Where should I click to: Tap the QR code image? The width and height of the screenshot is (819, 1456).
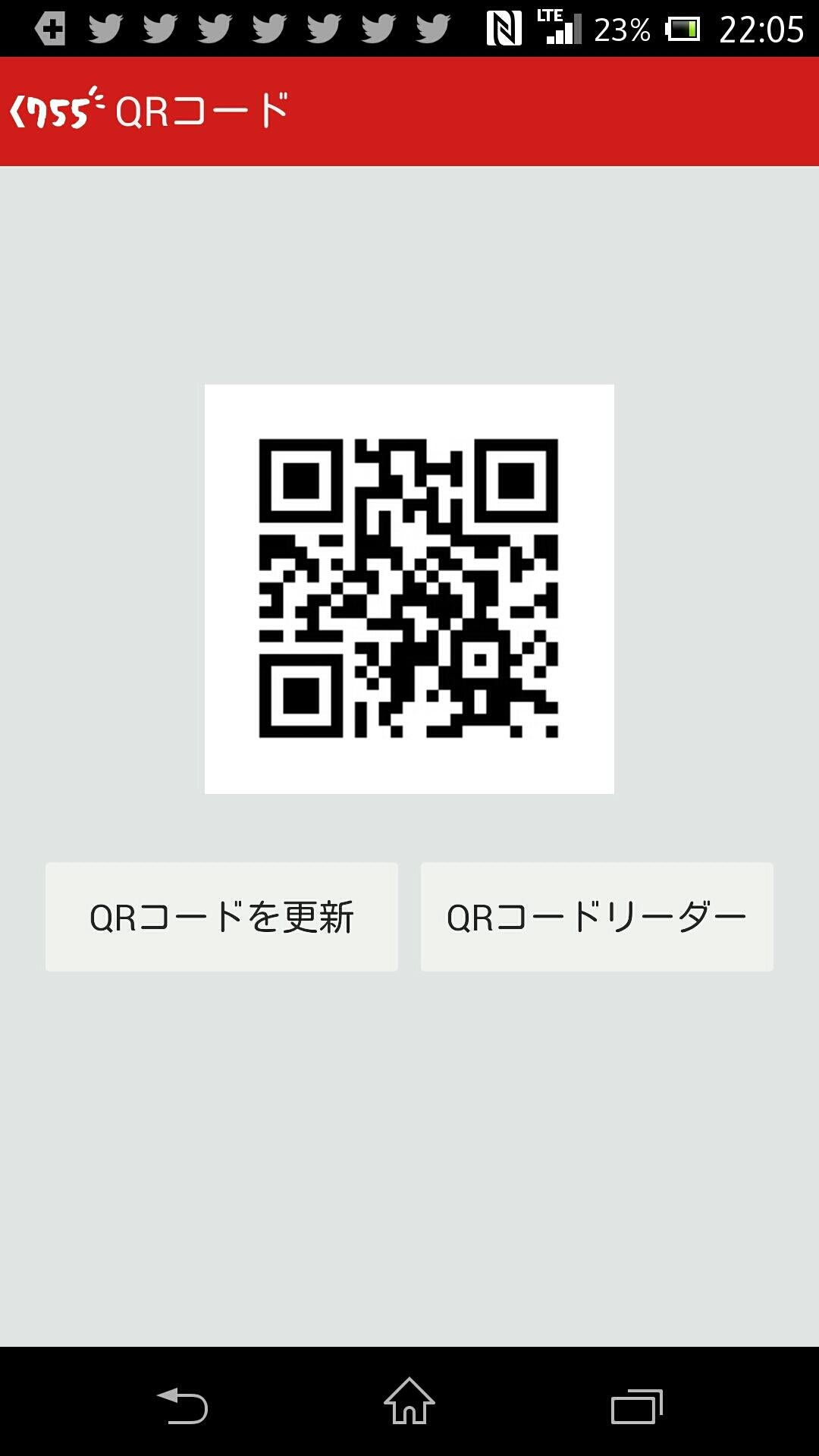click(408, 588)
